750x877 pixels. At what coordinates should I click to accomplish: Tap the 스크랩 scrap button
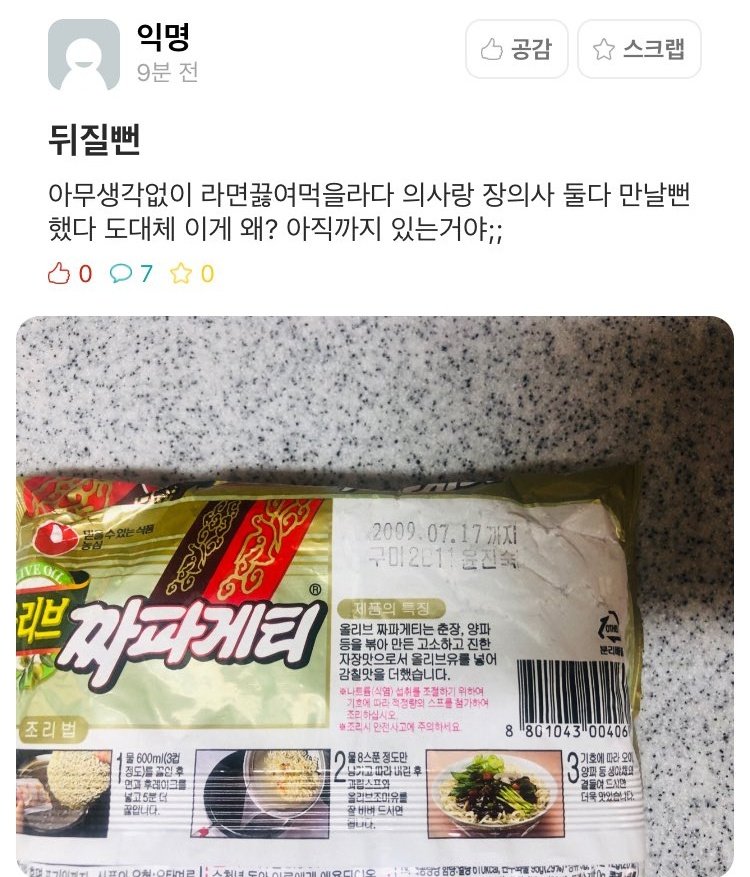click(639, 50)
